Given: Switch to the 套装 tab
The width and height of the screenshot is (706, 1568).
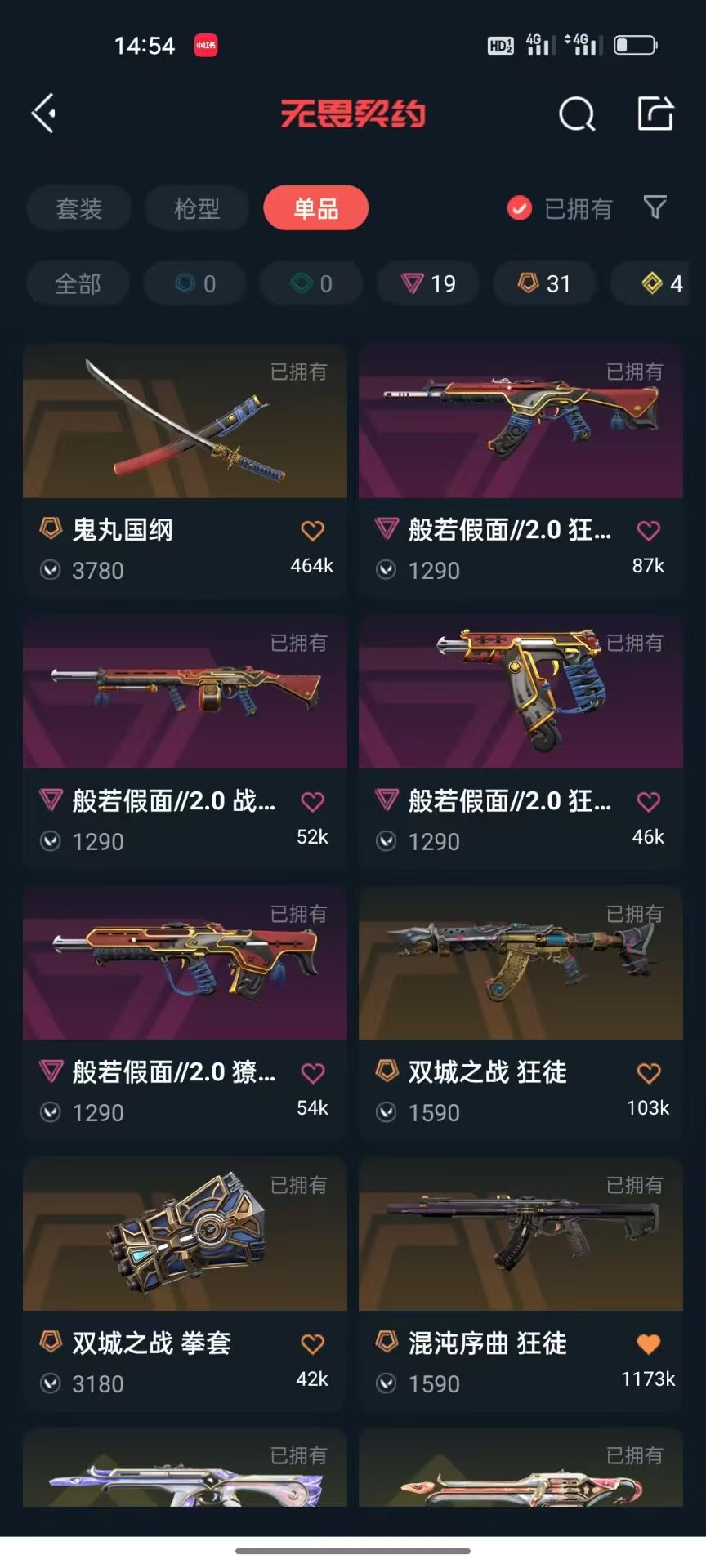Looking at the screenshot, I should click(x=78, y=208).
